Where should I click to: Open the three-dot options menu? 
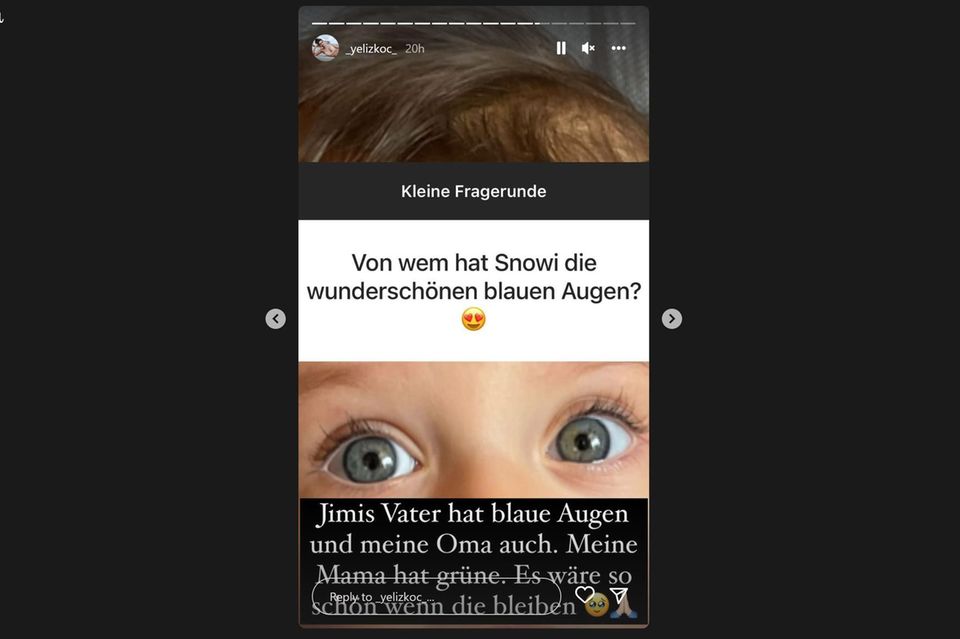point(618,48)
